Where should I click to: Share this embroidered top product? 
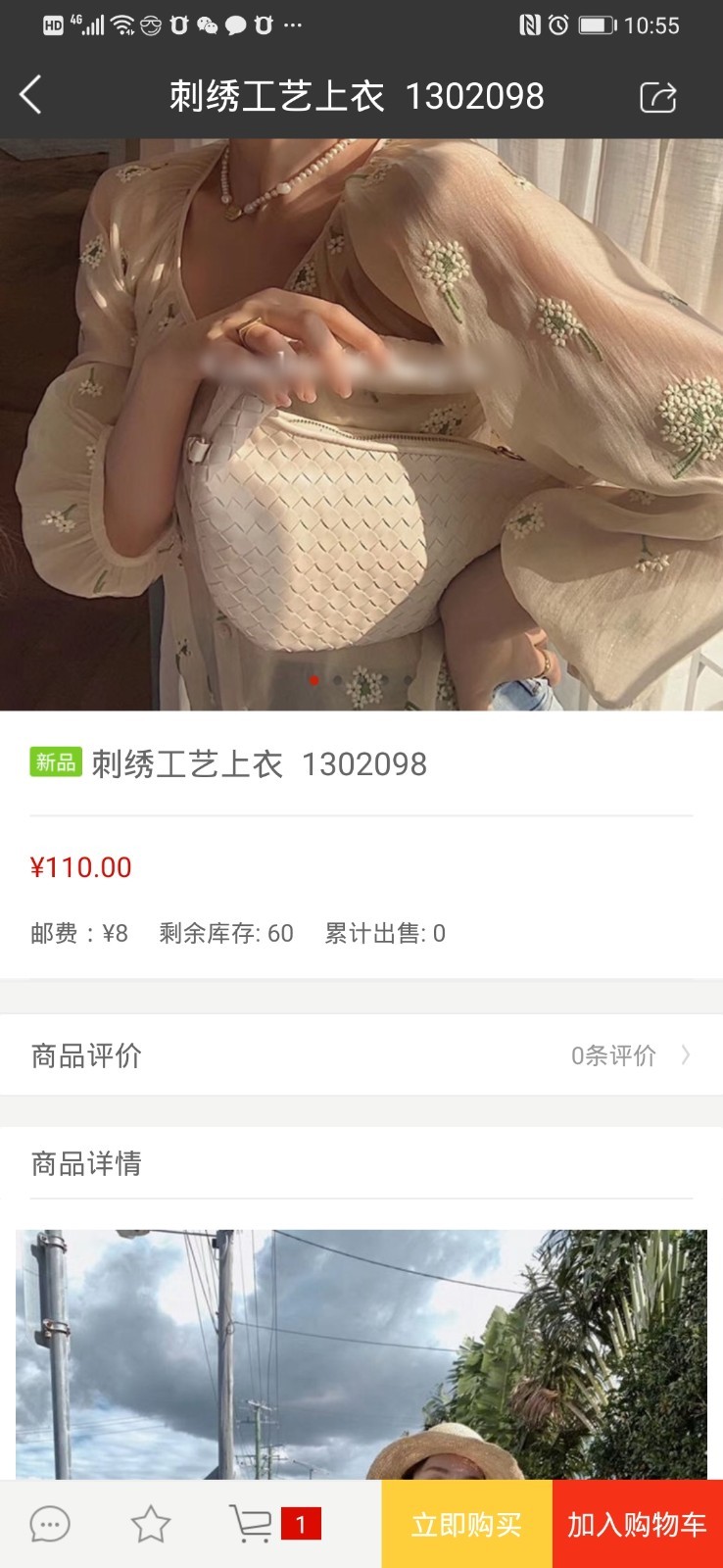point(657,97)
